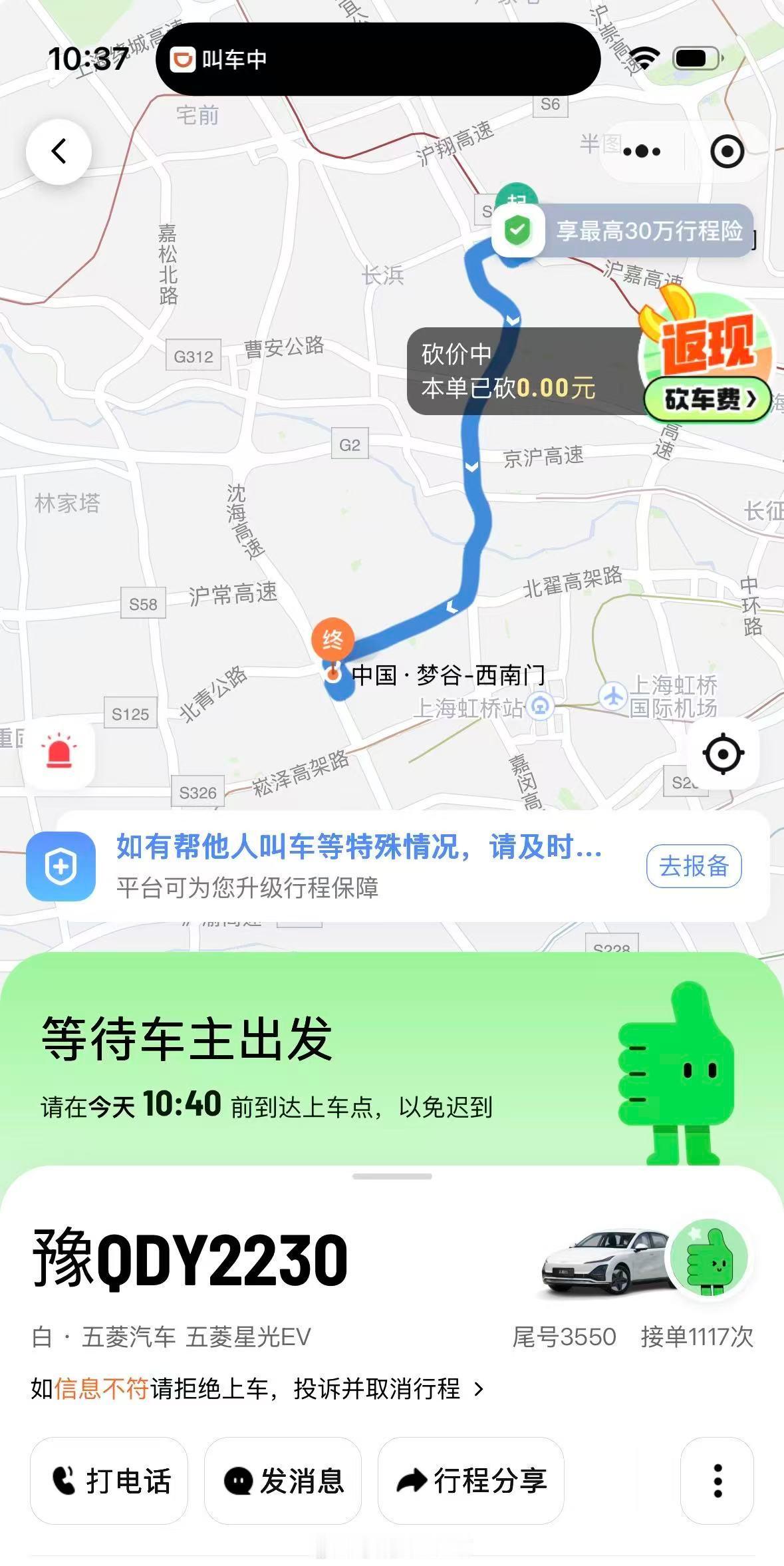
Task: Open the three-dot more options capsule
Action: tap(640, 151)
